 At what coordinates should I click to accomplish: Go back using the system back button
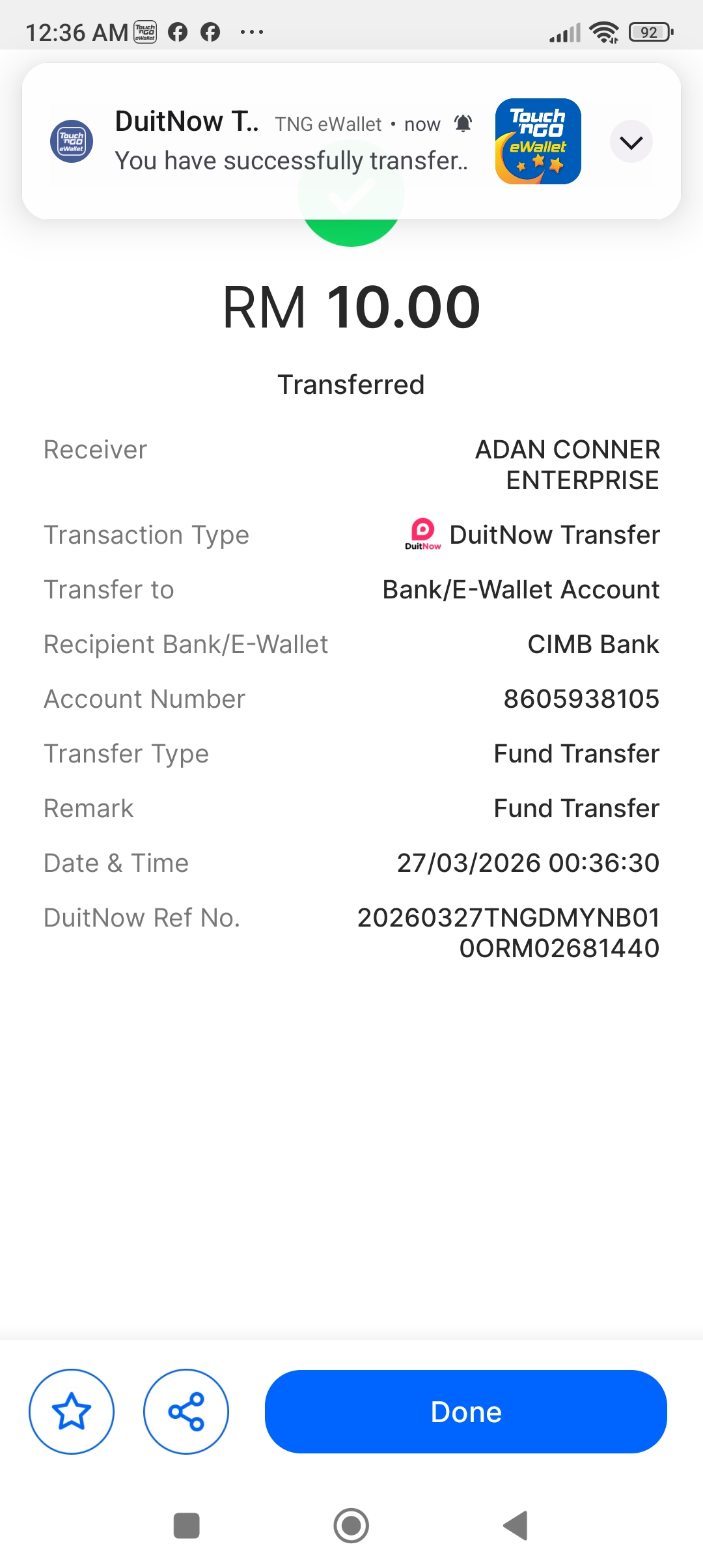click(x=516, y=1525)
